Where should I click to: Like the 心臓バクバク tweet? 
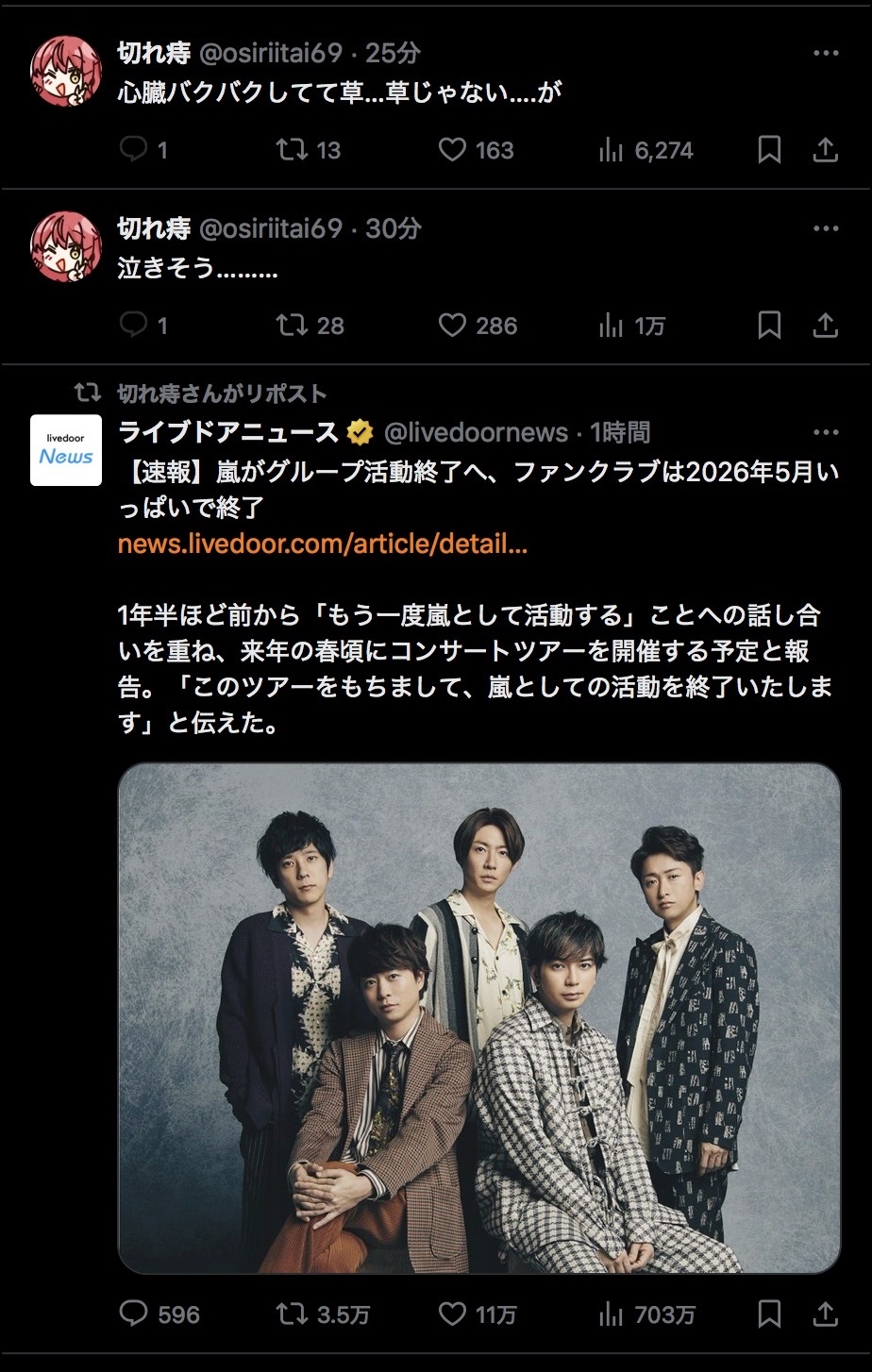[x=453, y=150]
